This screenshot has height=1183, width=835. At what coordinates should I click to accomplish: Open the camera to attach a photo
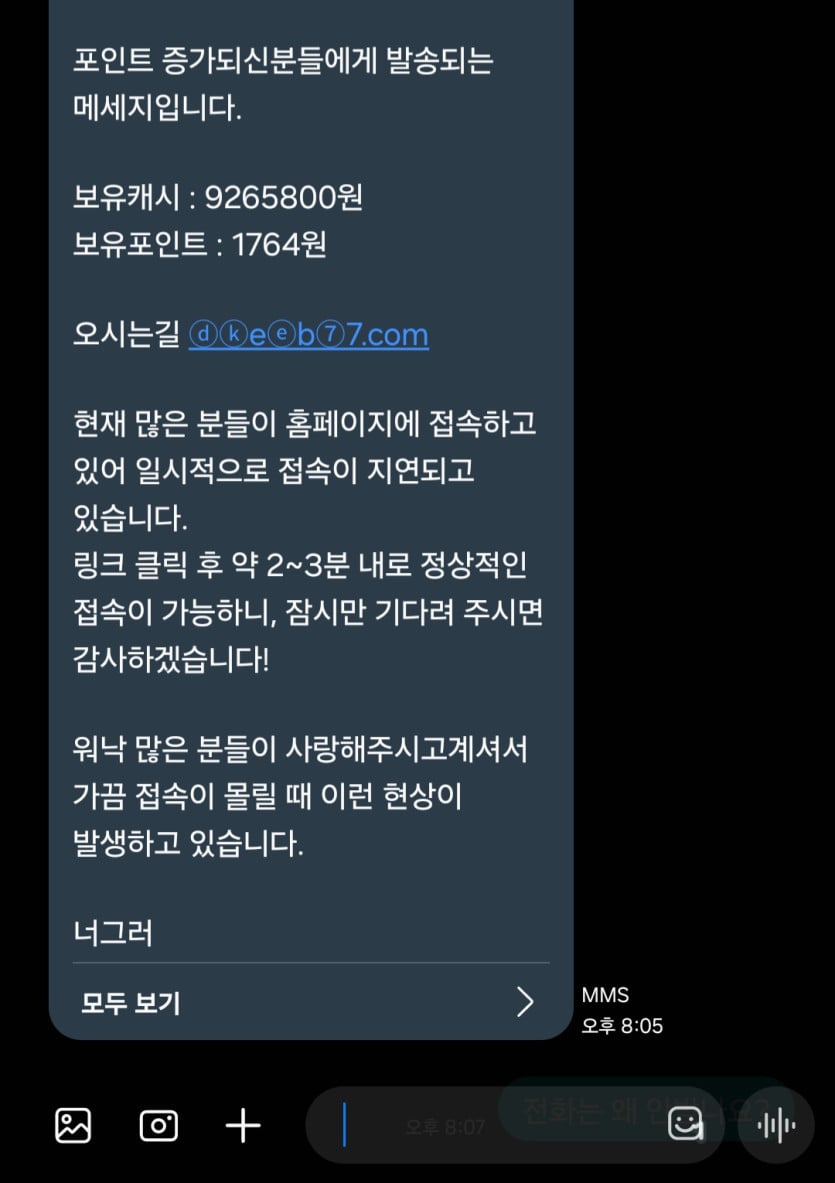[x=158, y=1126]
